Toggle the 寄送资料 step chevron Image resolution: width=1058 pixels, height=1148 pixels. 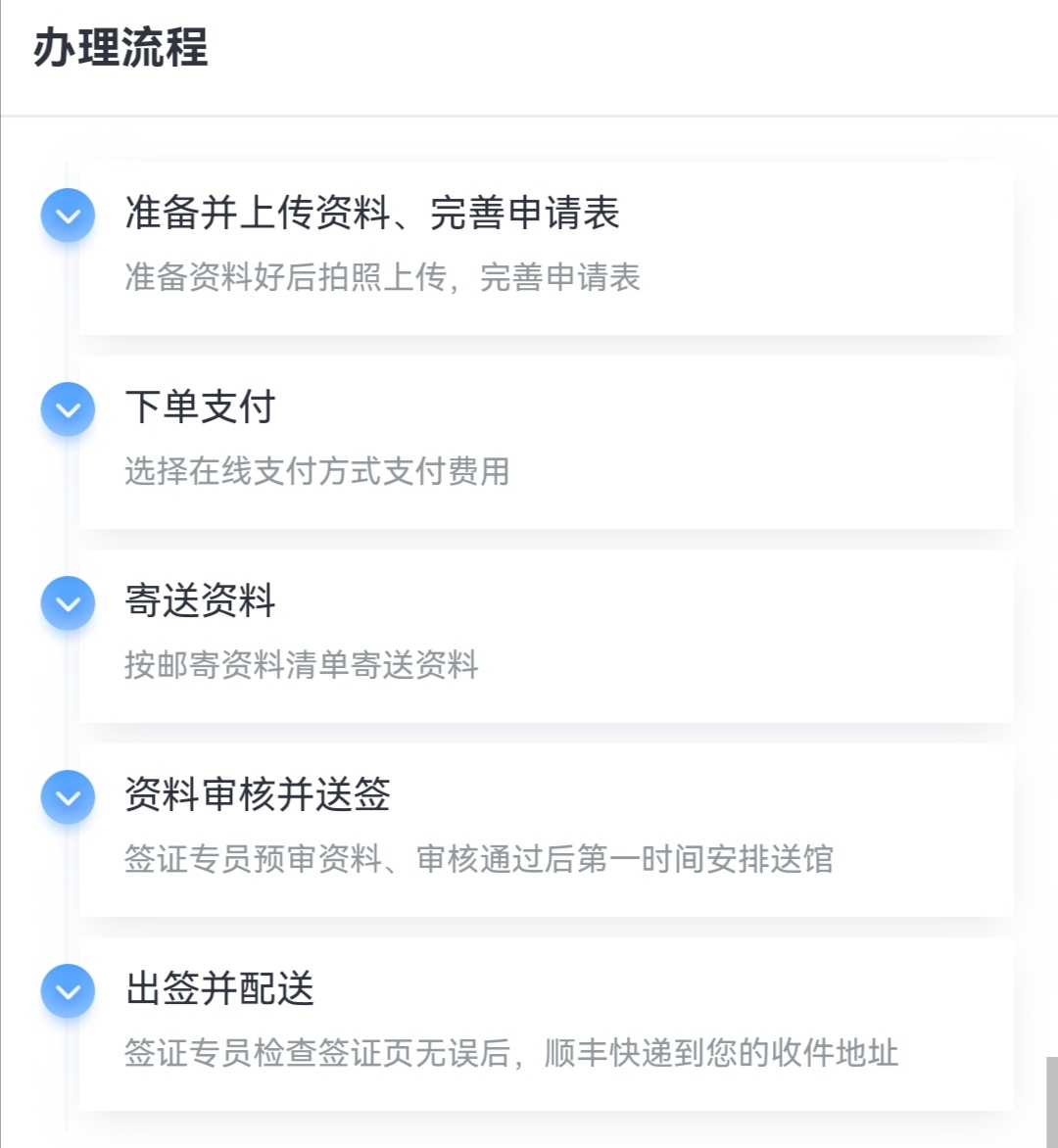[x=68, y=603]
